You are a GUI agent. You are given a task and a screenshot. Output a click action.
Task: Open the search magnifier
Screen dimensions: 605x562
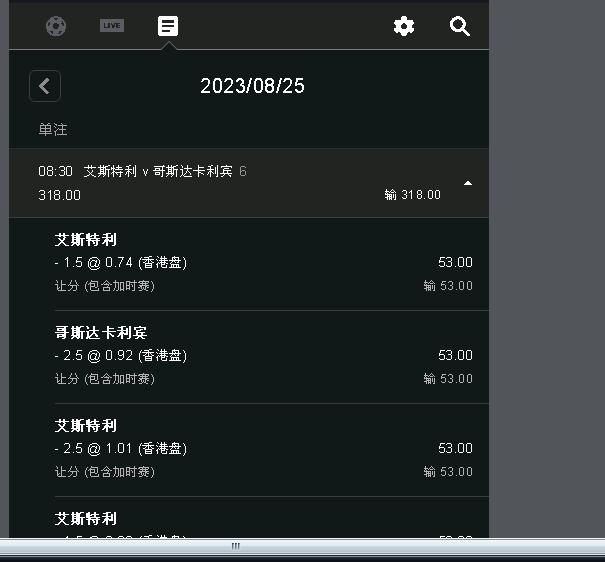[x=460, y=26]
